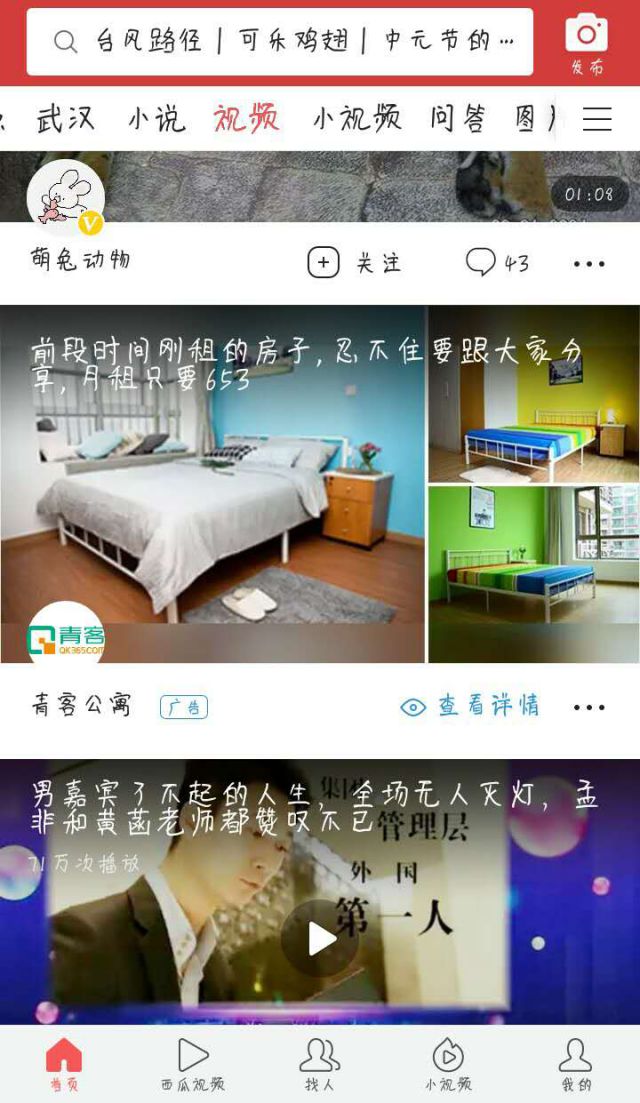Image resolution: width=640 pixels, height=1103 pixels.
Task: Open more options for 萌兔动物's video
Action: 589,264
